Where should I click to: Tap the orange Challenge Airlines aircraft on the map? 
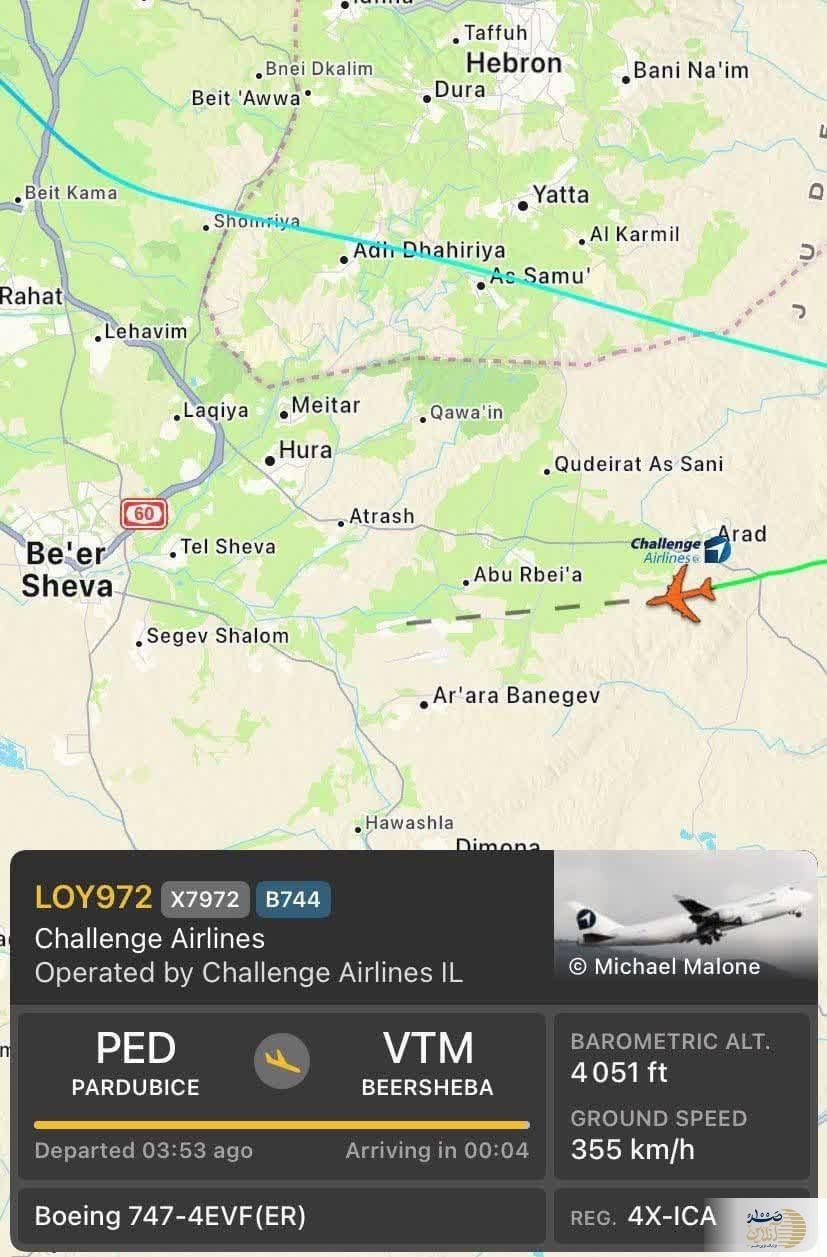pyautogui.click(x=681, y=594)
